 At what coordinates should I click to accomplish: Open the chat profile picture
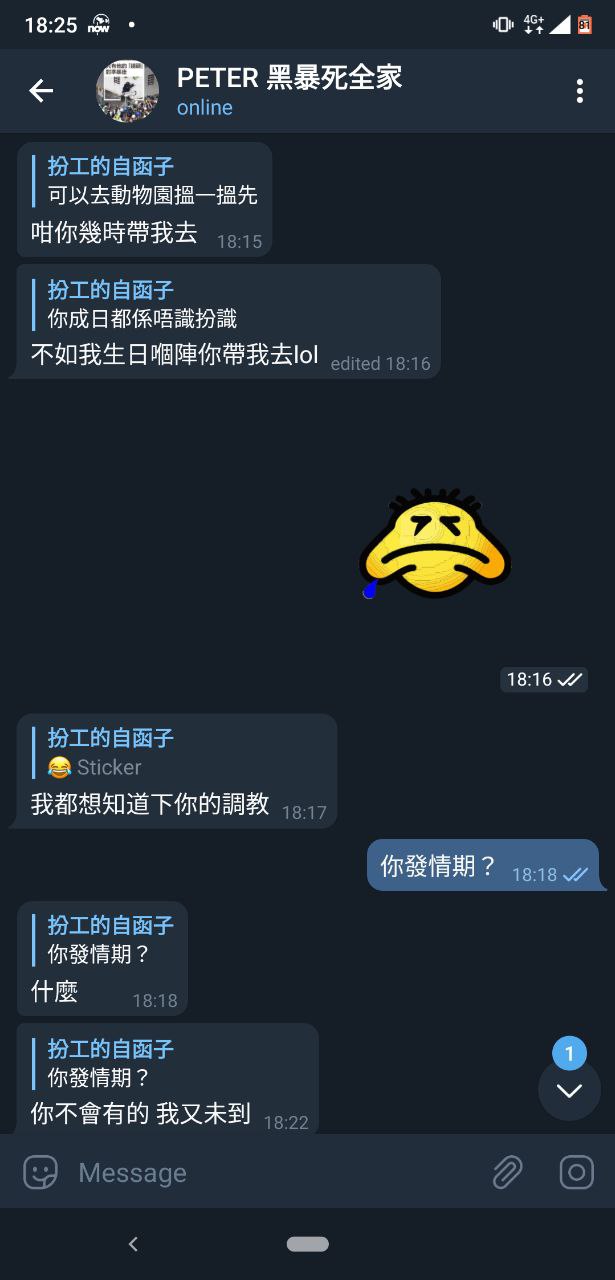pos(127,91)
